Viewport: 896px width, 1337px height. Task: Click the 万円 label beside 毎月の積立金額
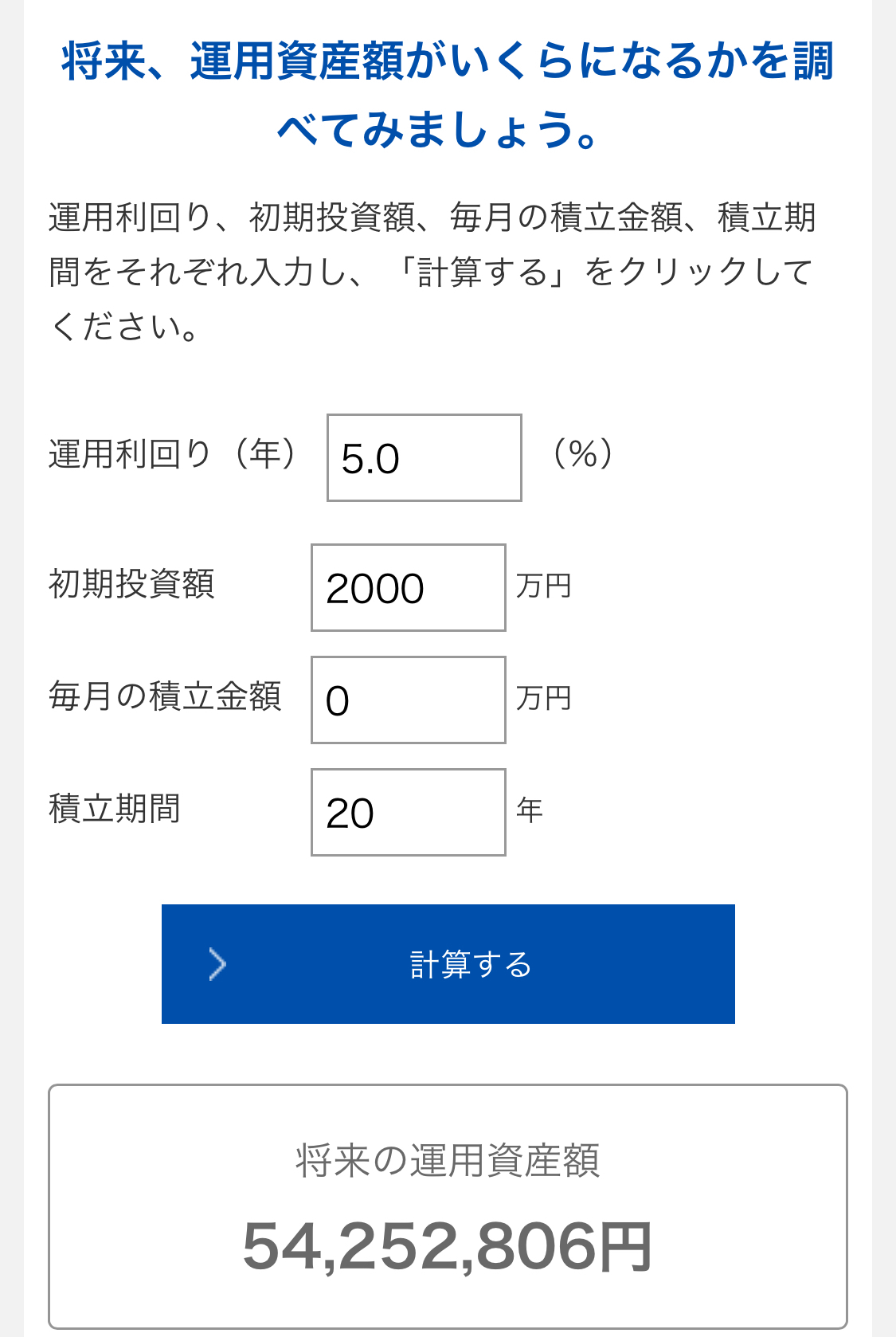click(544, 700)
